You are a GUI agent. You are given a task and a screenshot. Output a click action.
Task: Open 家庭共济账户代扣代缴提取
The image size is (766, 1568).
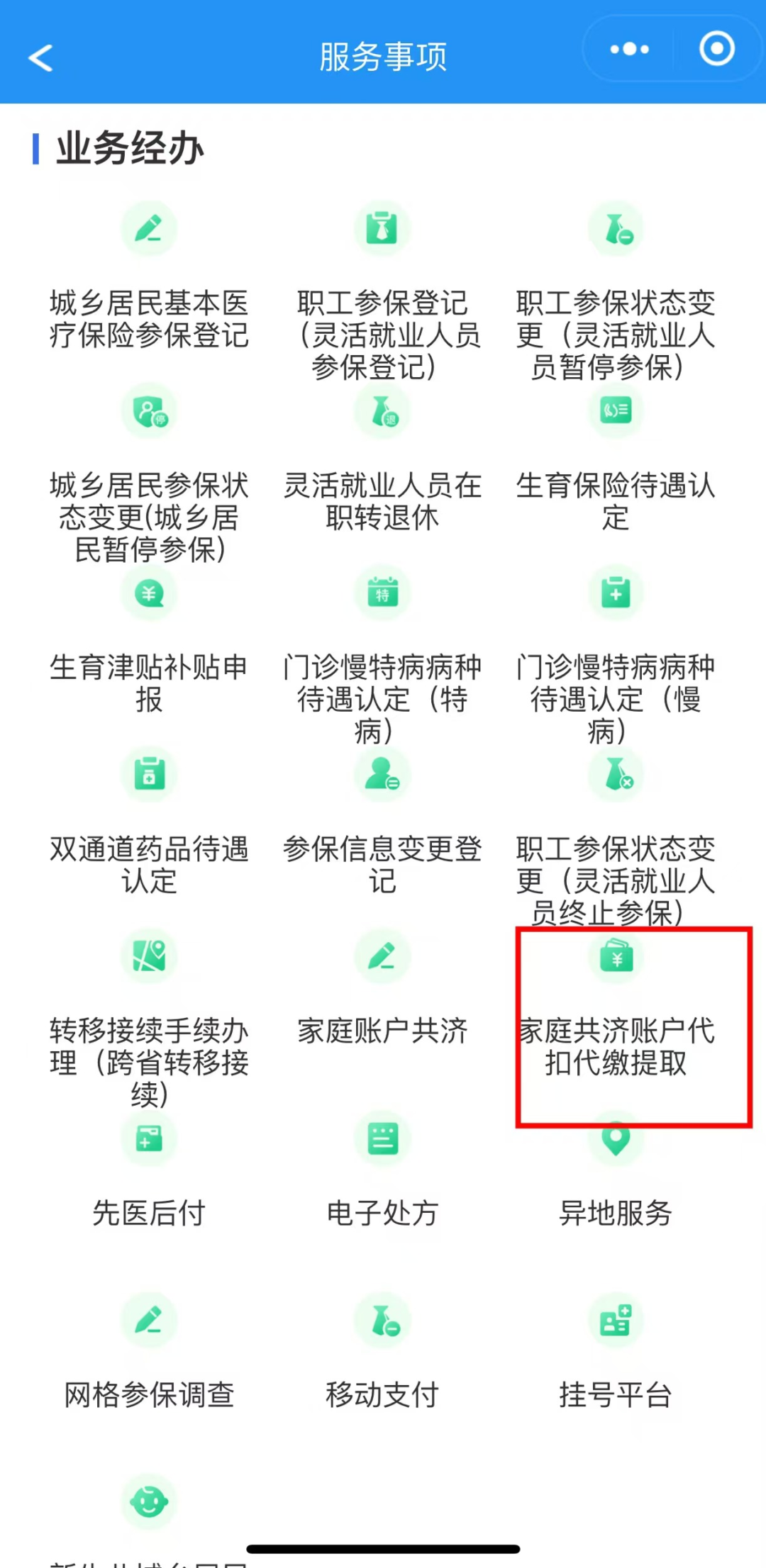616,957
